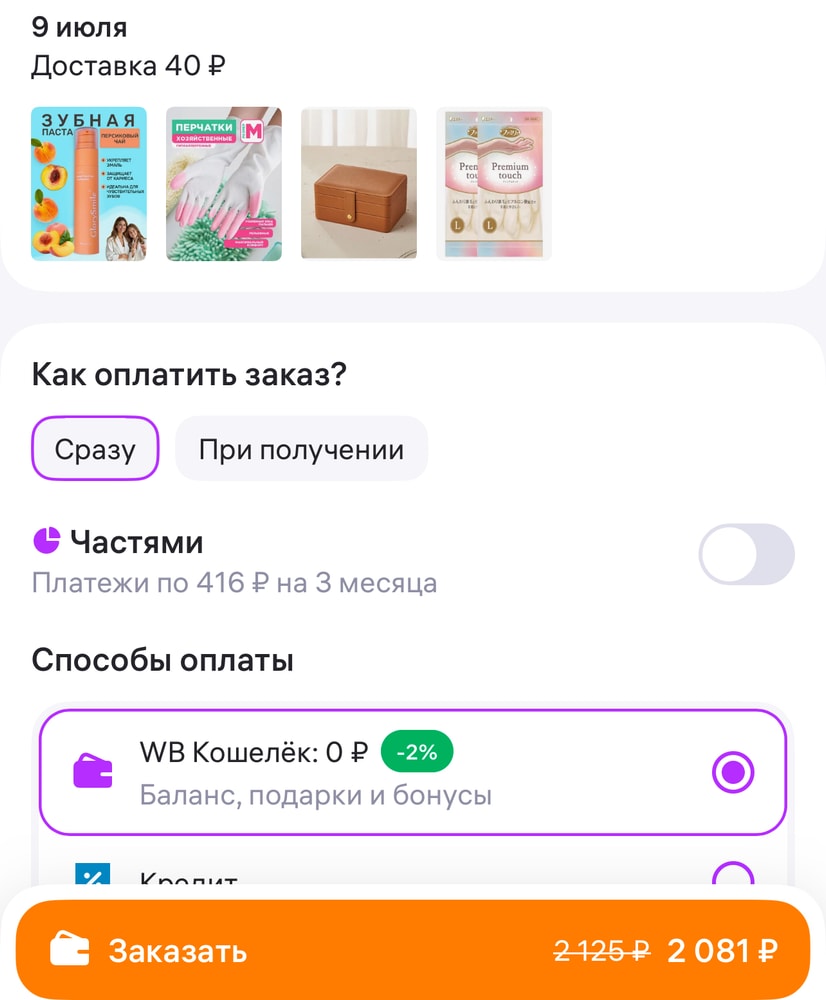
Task: Select the Сразу payment option
Action: tap(96, 449)
